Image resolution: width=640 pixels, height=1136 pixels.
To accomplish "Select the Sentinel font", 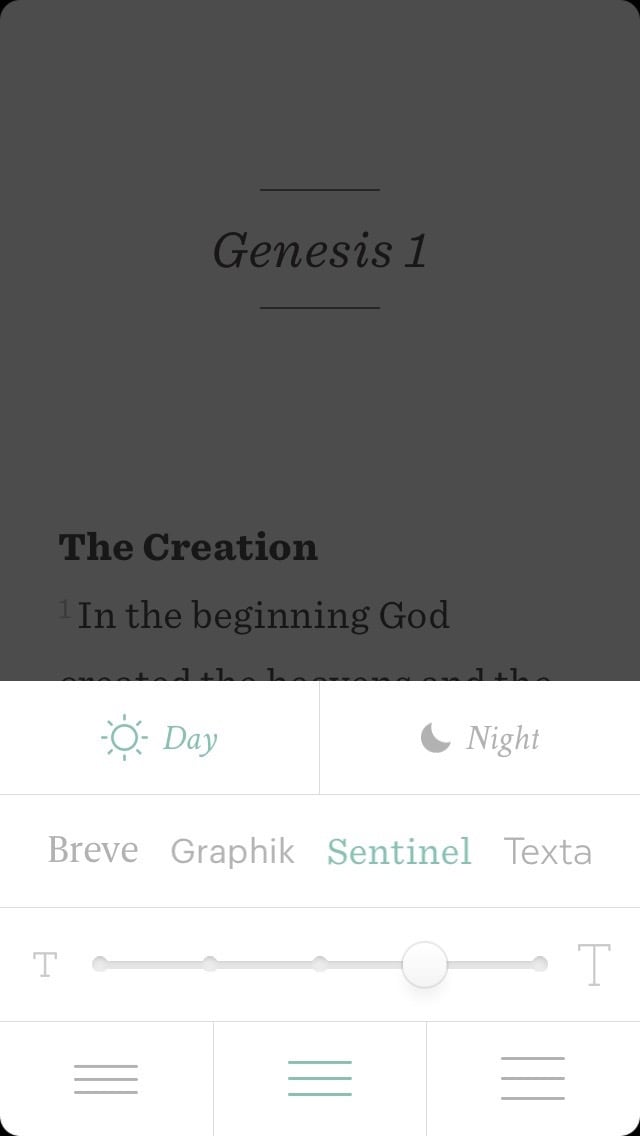I will pyautogui.click(x=399, y=851).
